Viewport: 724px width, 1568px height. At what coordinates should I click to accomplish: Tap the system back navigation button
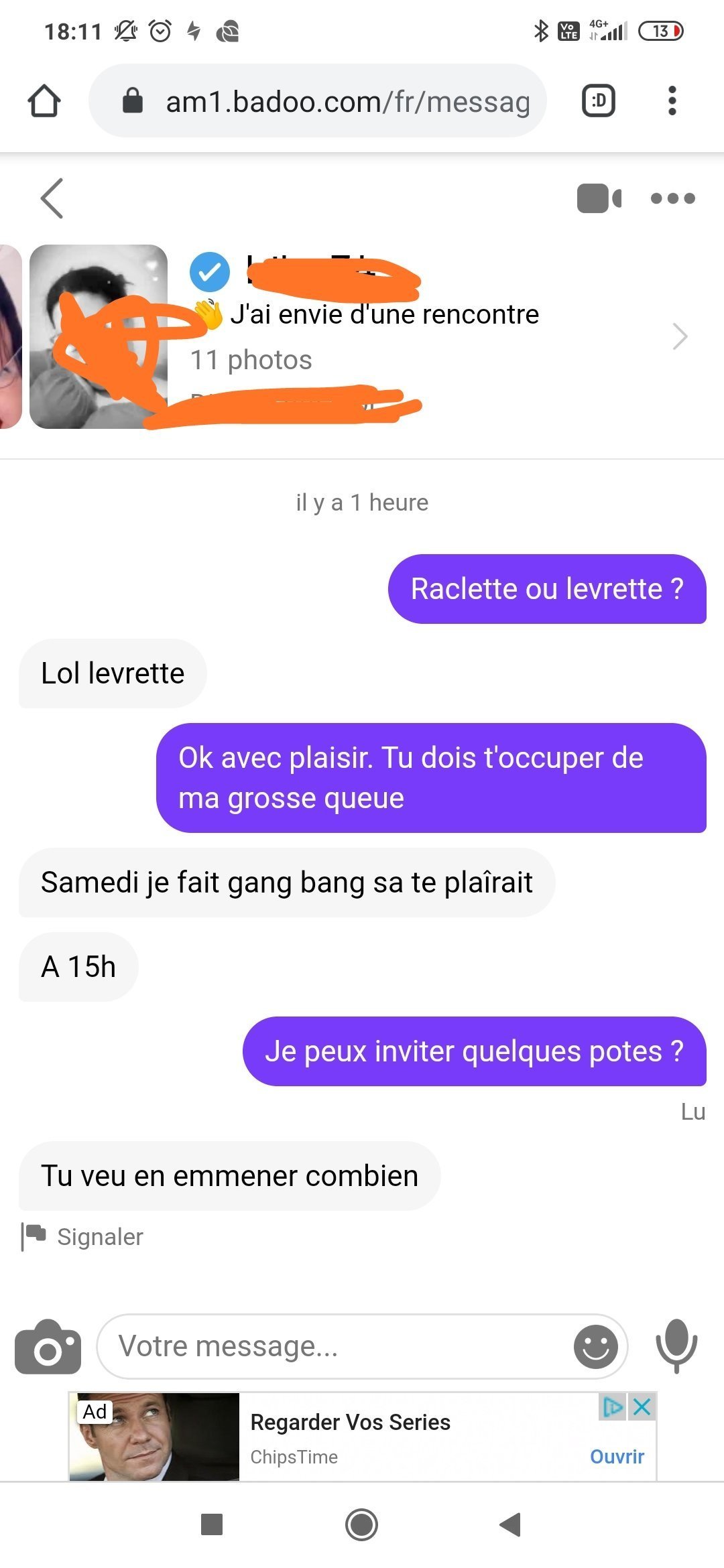(x=511, y=1524)
